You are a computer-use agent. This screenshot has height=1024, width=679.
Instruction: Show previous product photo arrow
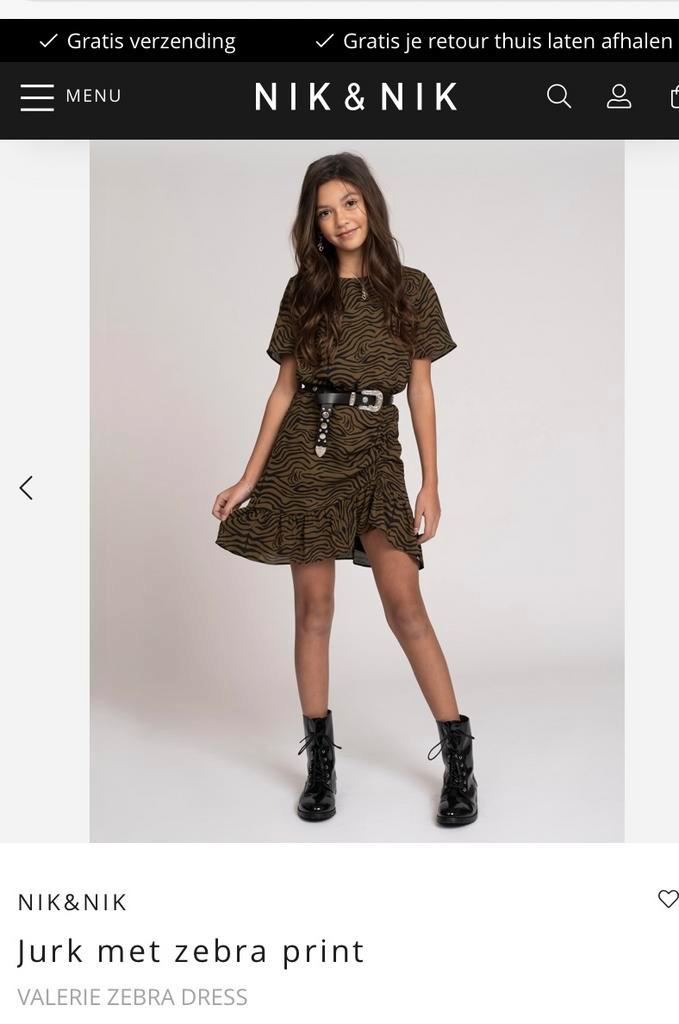coord(27,488)
